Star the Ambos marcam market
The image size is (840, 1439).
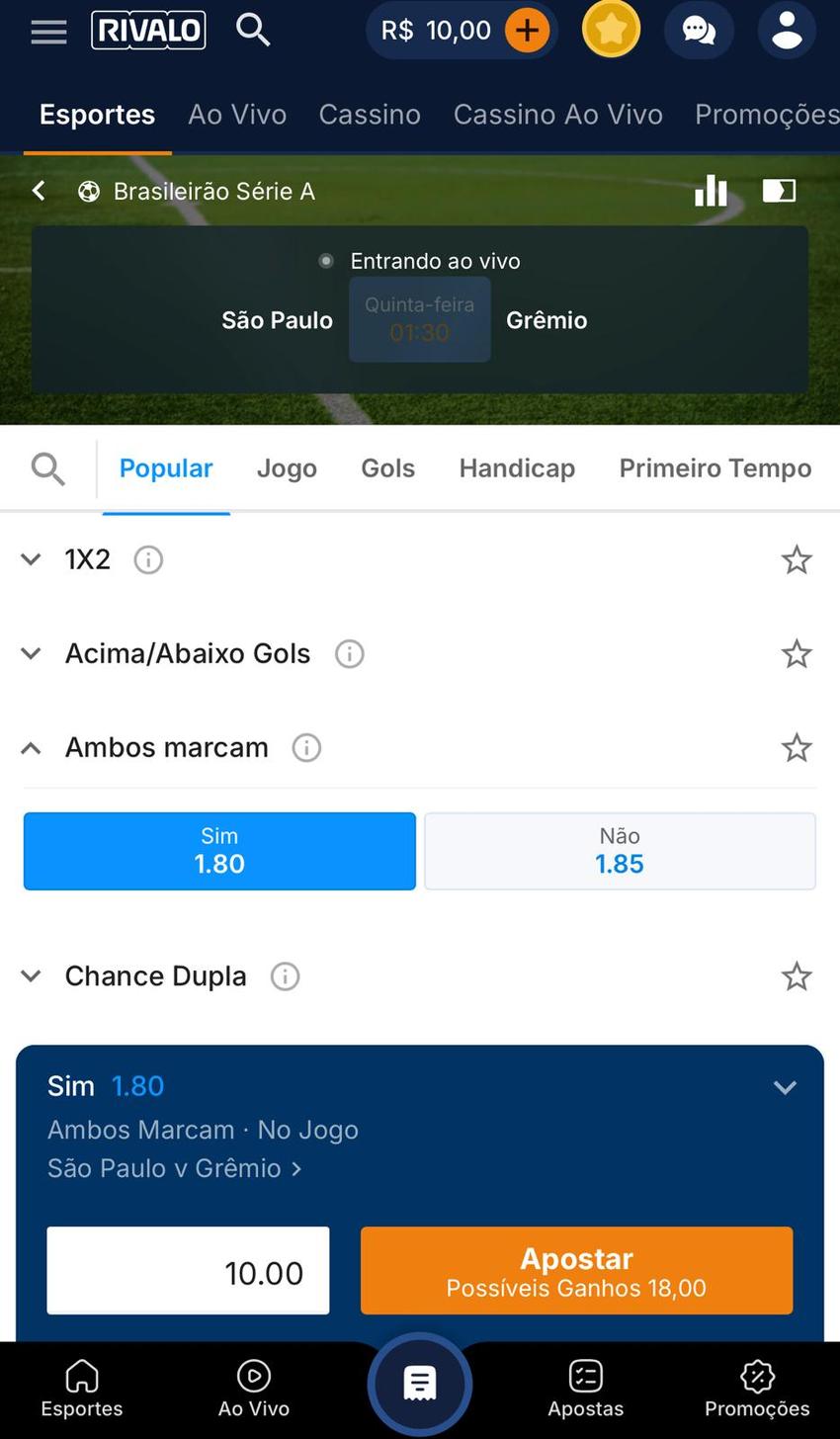tap(798, 747)
